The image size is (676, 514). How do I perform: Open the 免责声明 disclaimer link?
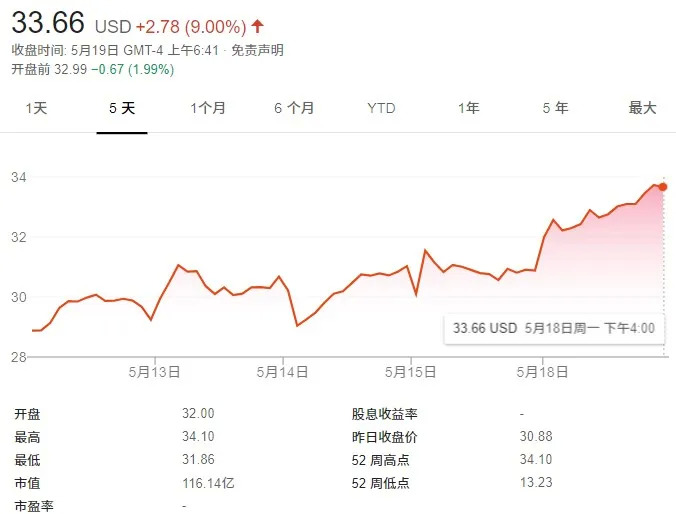pos(257,50)
